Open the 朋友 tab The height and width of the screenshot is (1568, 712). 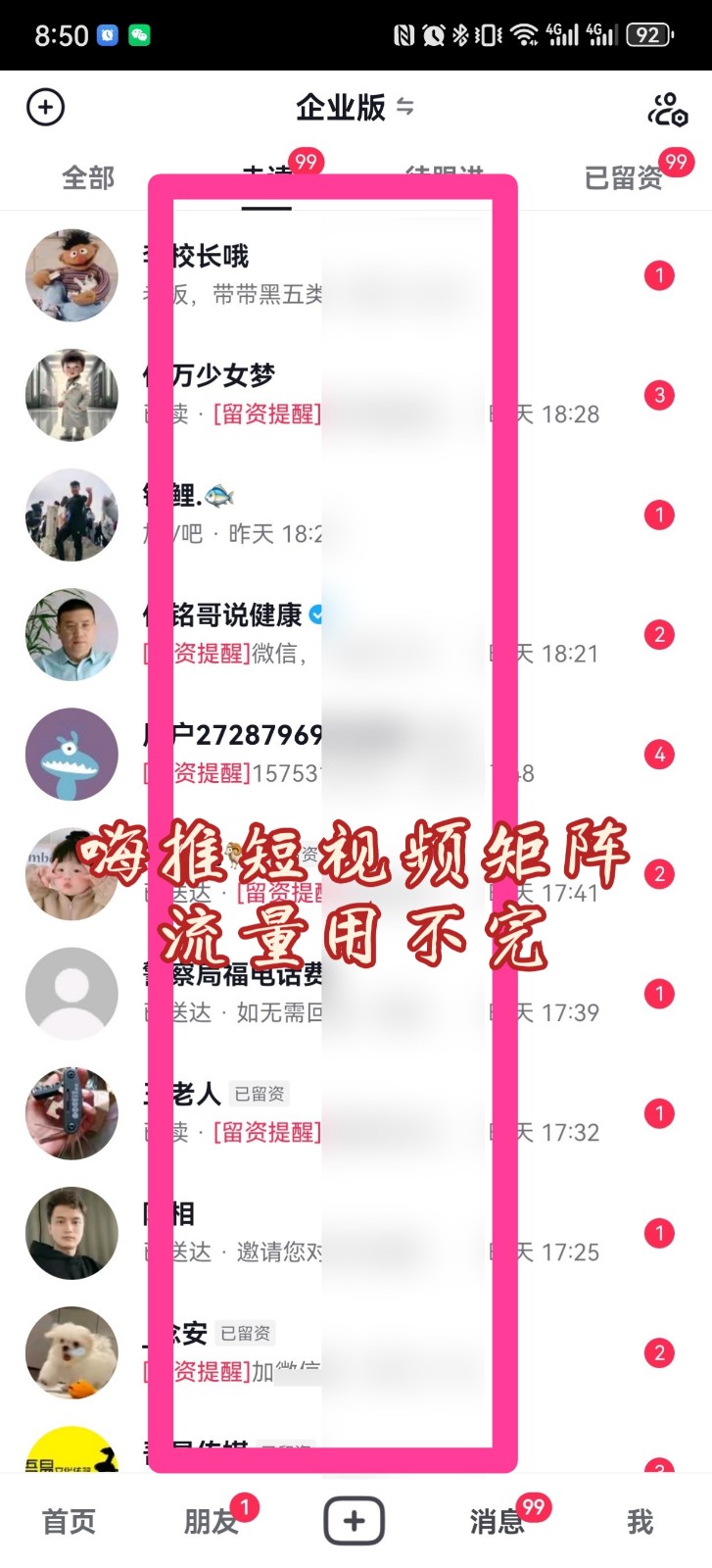point(211,1521)
